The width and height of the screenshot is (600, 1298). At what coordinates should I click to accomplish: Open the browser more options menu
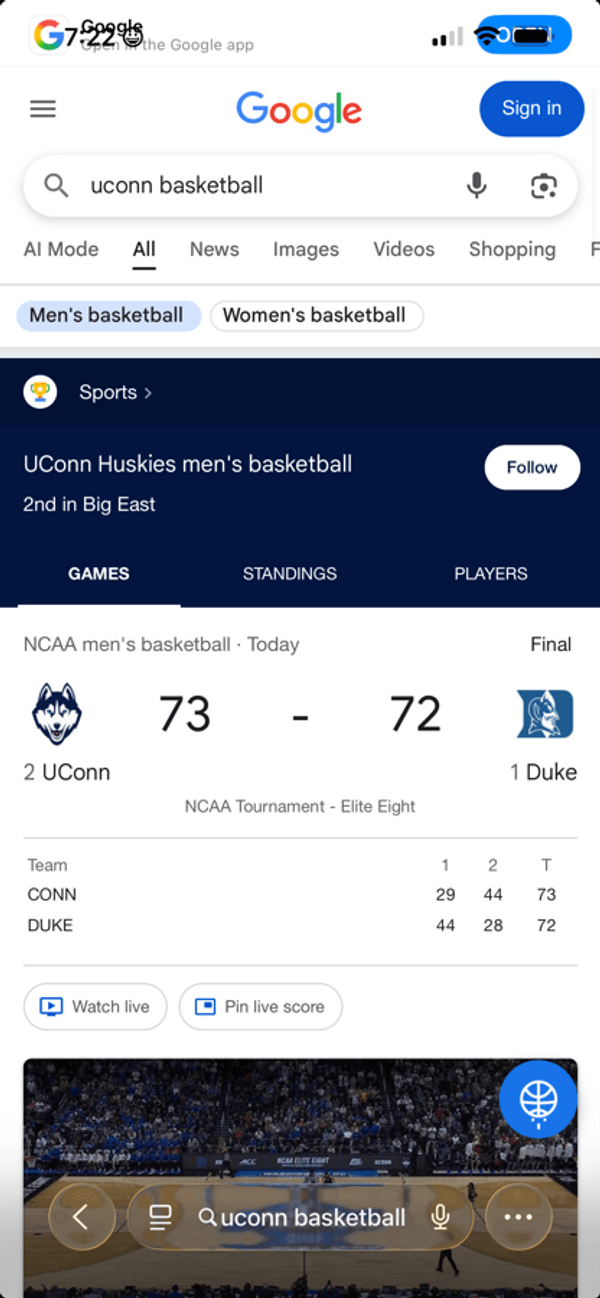tap(518, 1217)
